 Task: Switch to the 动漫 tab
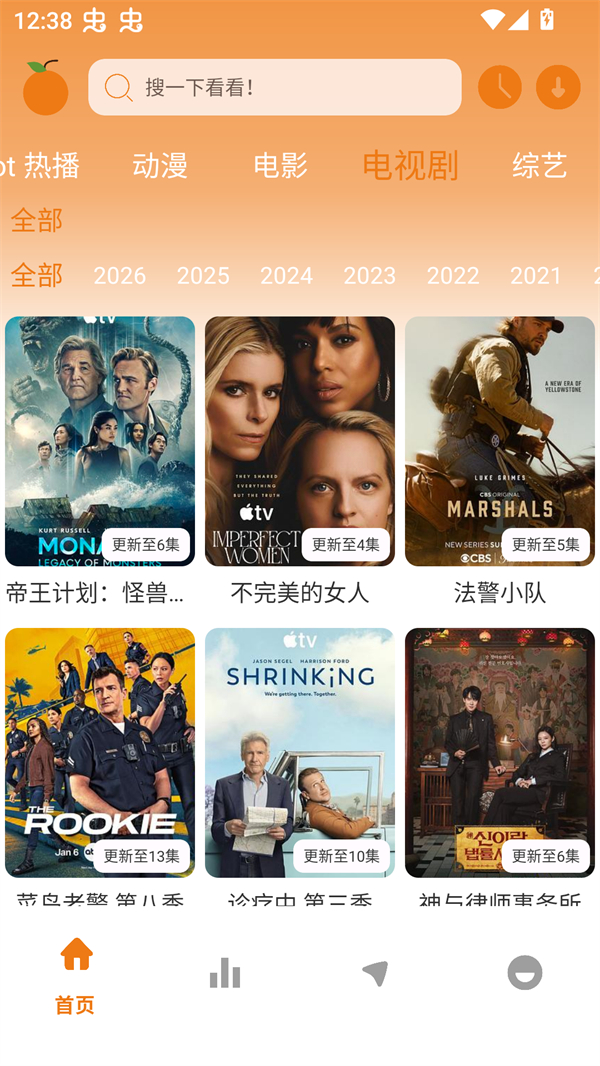[160, 165]
